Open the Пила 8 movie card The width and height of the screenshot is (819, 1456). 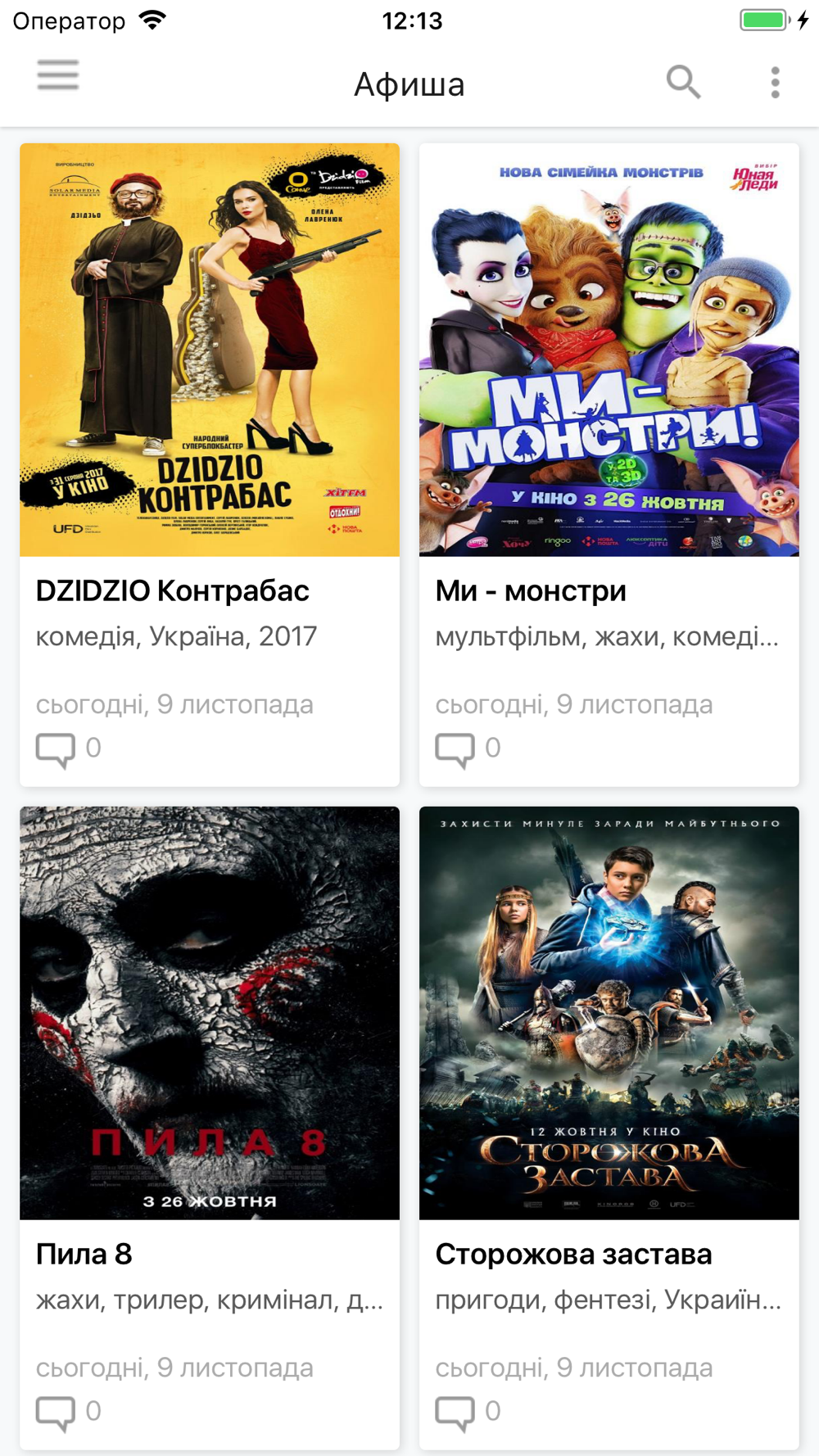click(210, 1128)
